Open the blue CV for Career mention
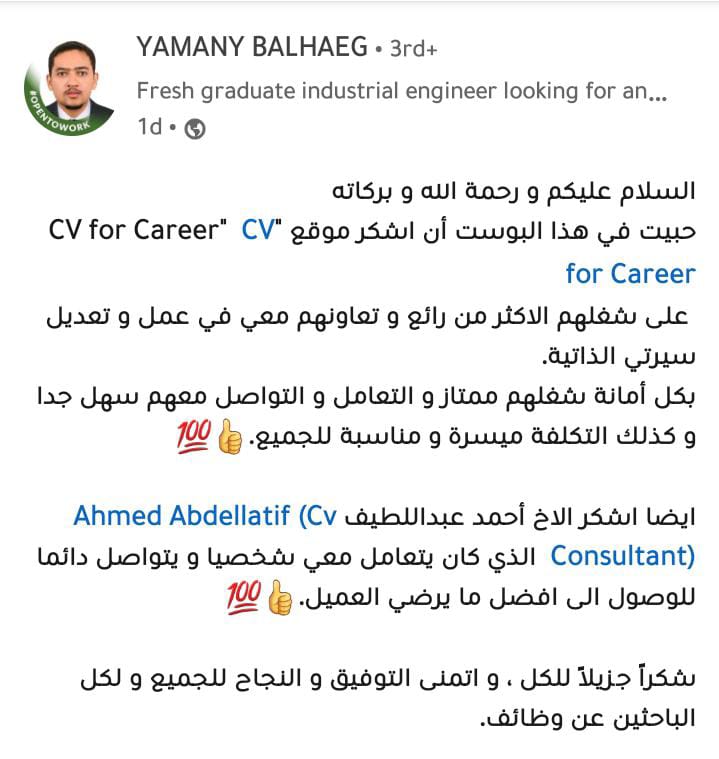 (x=629, y=273)
